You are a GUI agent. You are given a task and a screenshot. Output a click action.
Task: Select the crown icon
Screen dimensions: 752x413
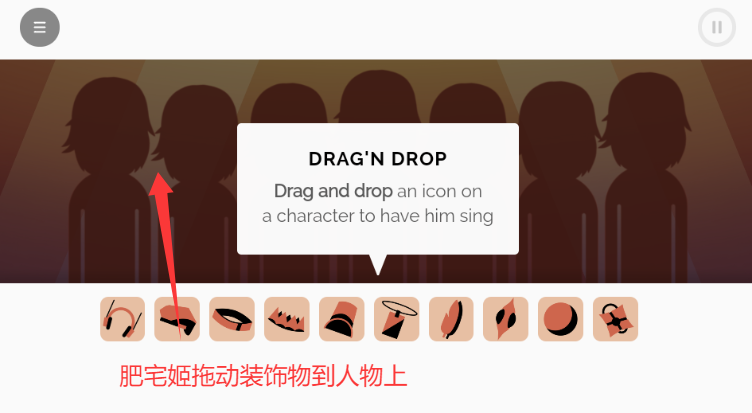click(x=287, y=319)
